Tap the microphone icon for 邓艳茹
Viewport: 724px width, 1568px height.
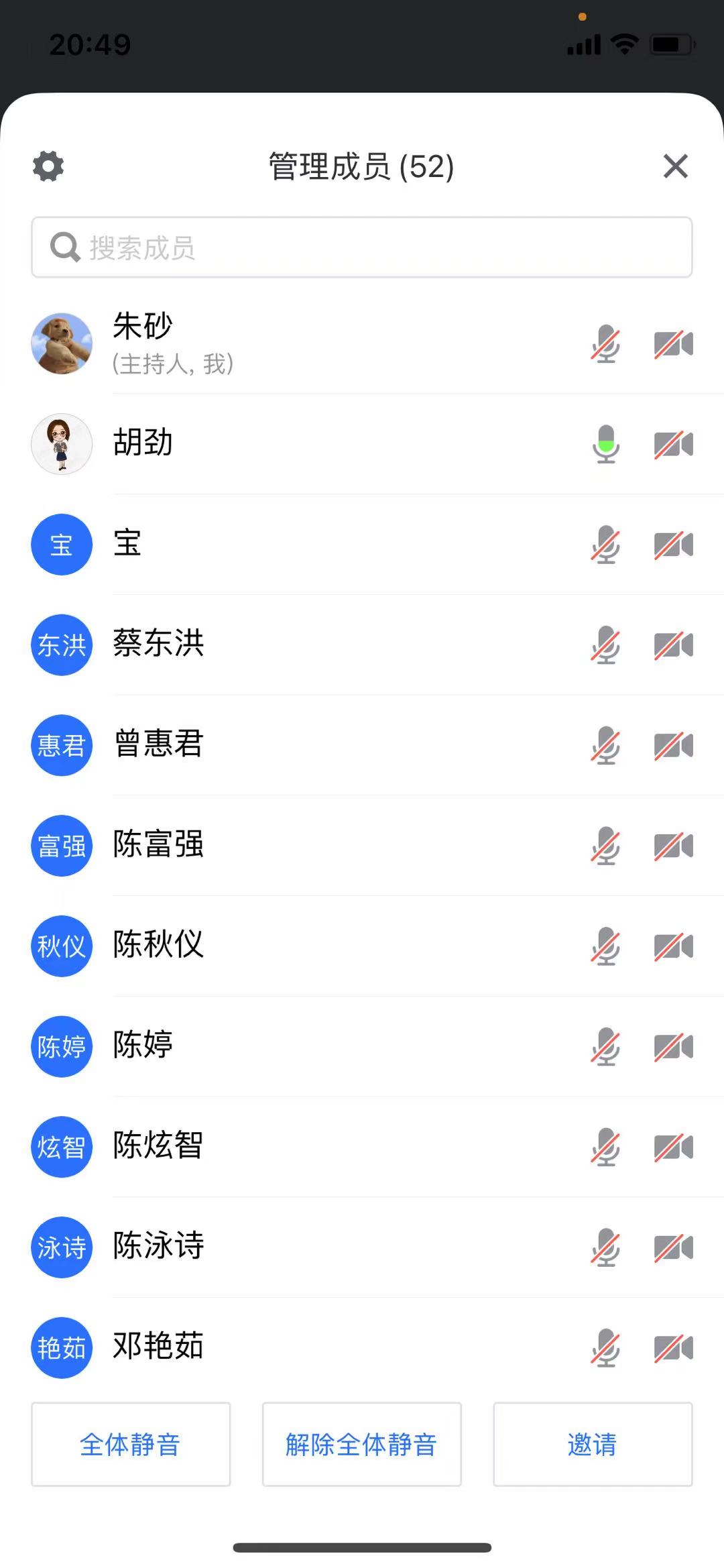(605, 1347)
